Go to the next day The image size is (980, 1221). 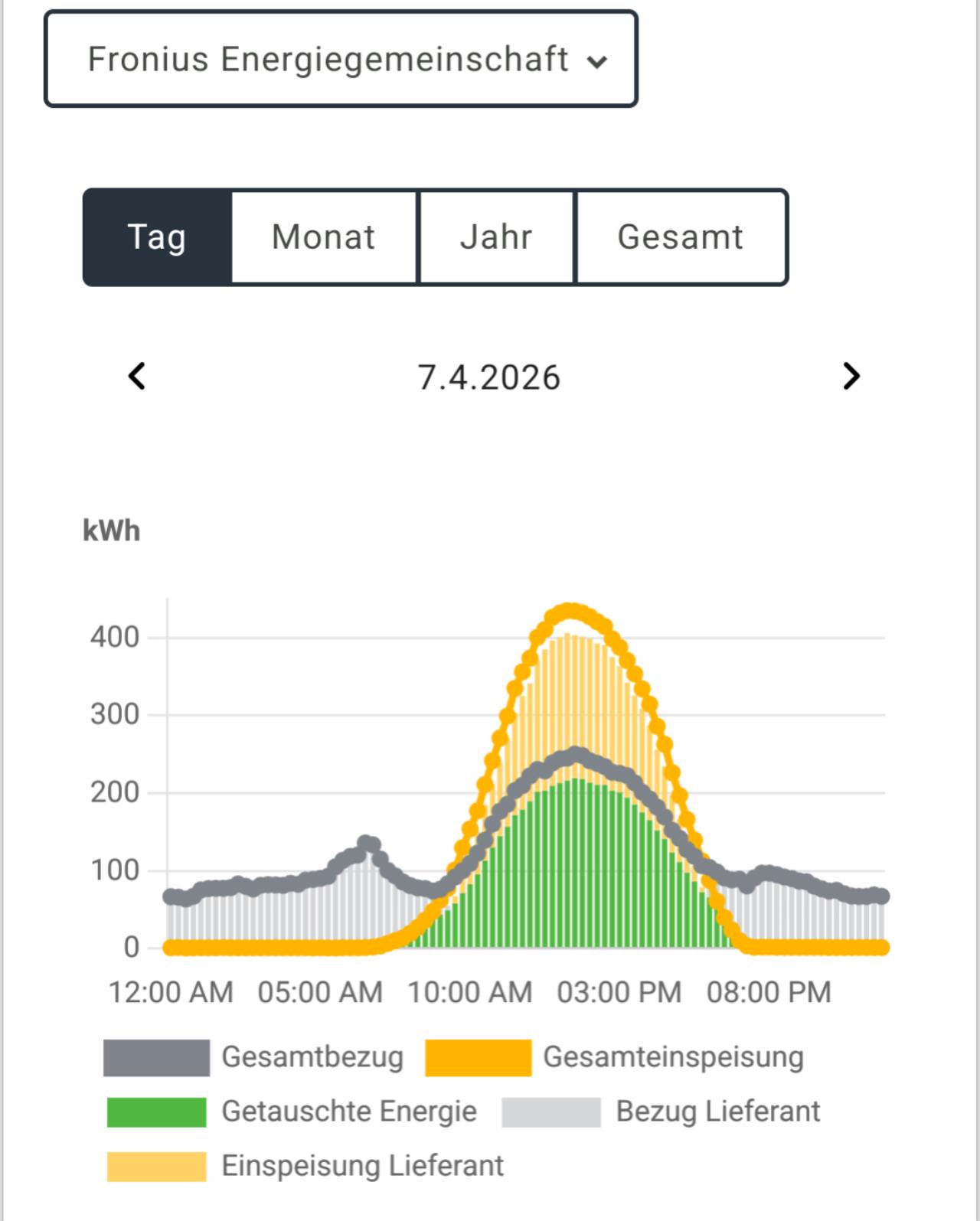click(x=851, y=377)
